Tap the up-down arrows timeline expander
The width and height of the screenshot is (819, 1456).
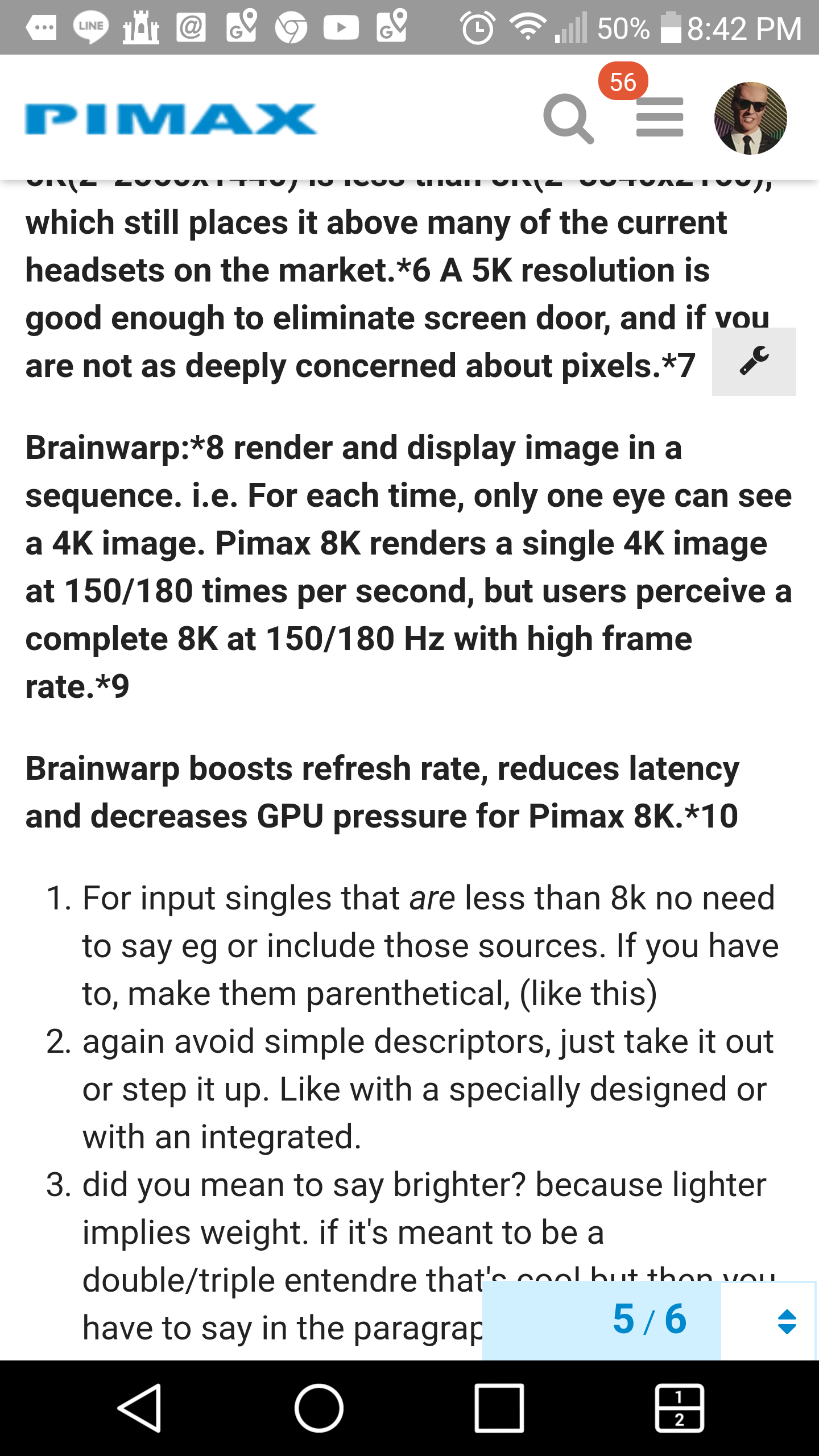click(787, 1322)
